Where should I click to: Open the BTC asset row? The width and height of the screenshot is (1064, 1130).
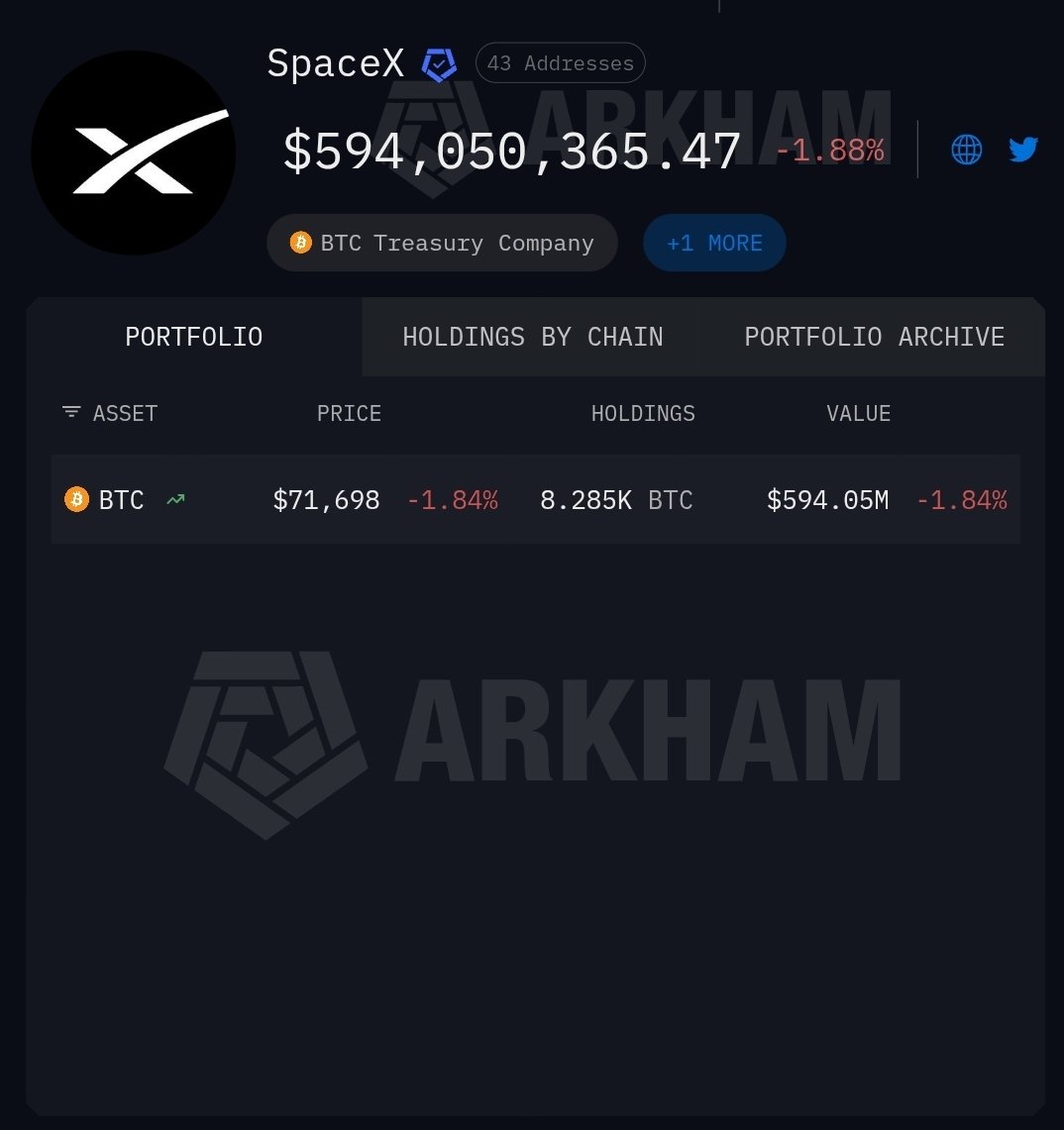pos(121,500)
